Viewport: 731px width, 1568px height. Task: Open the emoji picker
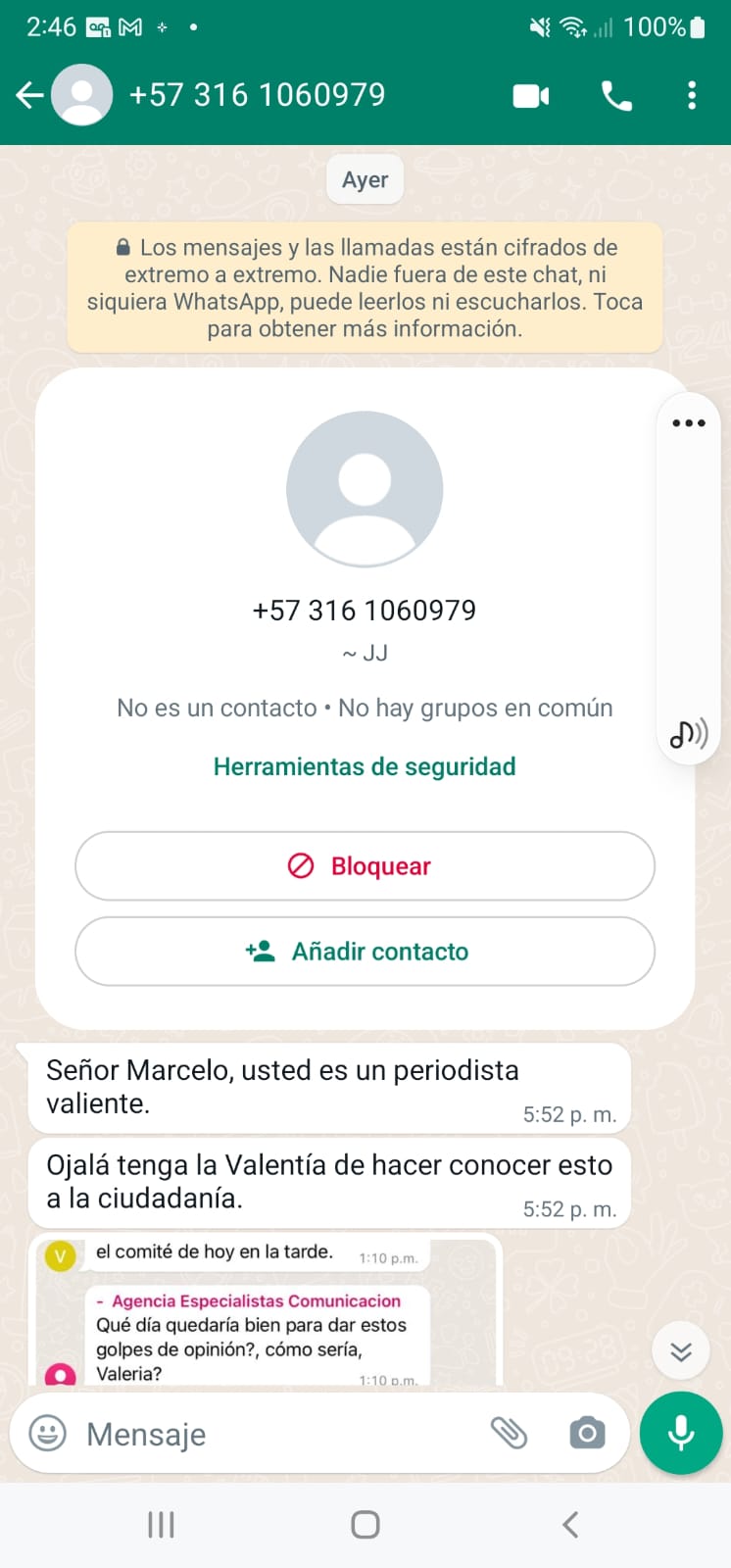pyautogui.click(x=47, y=1433)
